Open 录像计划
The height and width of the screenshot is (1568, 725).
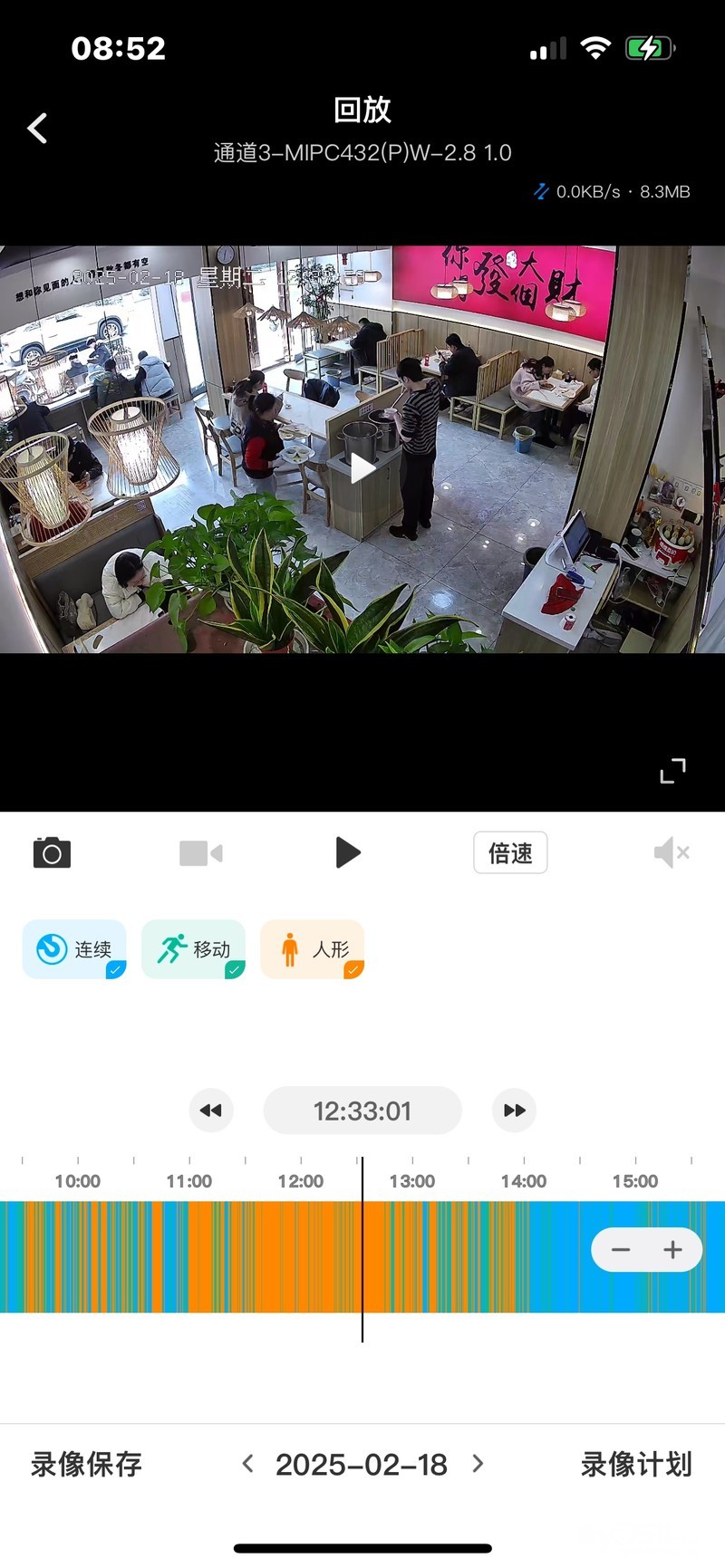click(636, 1465)
